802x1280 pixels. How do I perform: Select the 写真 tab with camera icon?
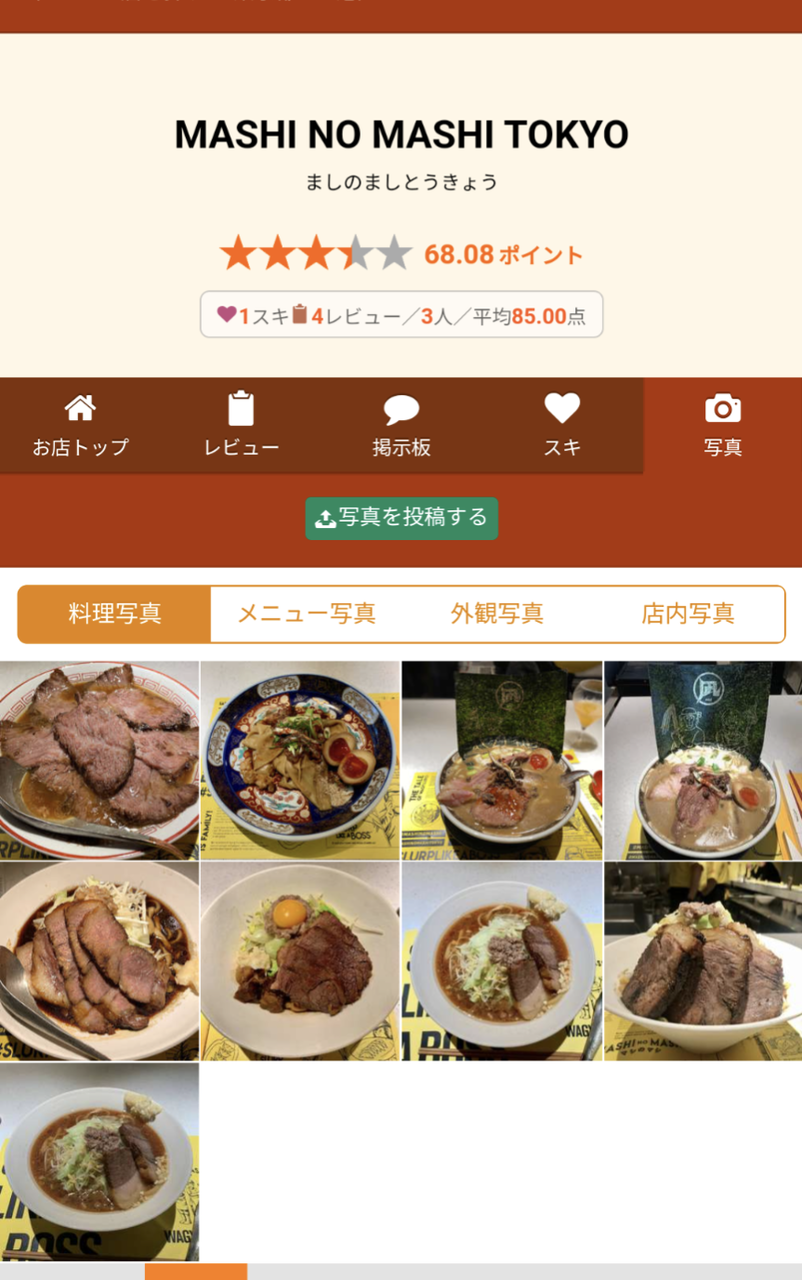tap(722, 425)
